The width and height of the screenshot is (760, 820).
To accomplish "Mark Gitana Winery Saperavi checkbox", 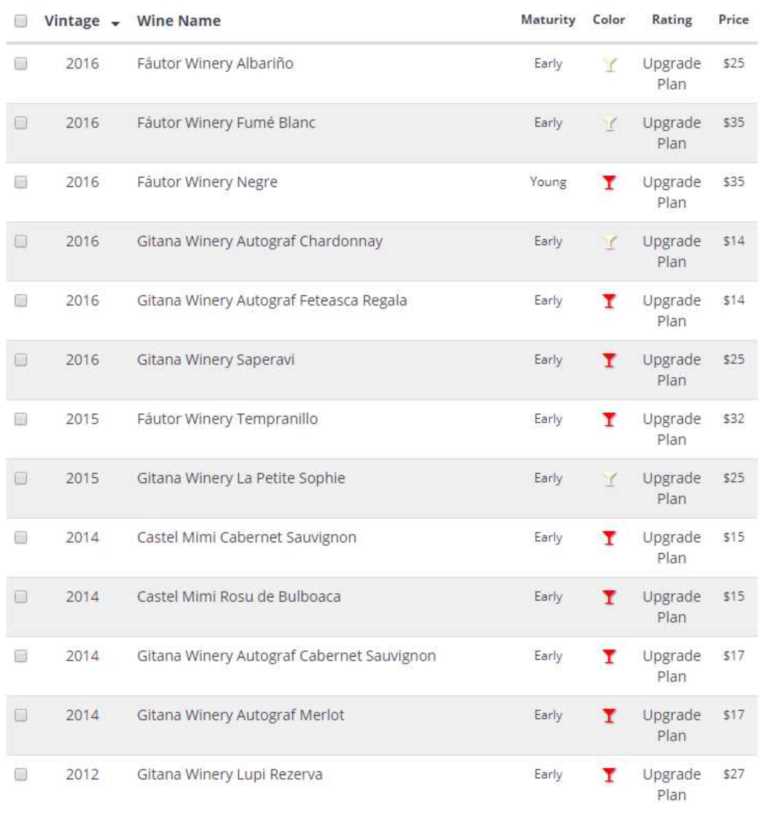I will tap(21, 360).
